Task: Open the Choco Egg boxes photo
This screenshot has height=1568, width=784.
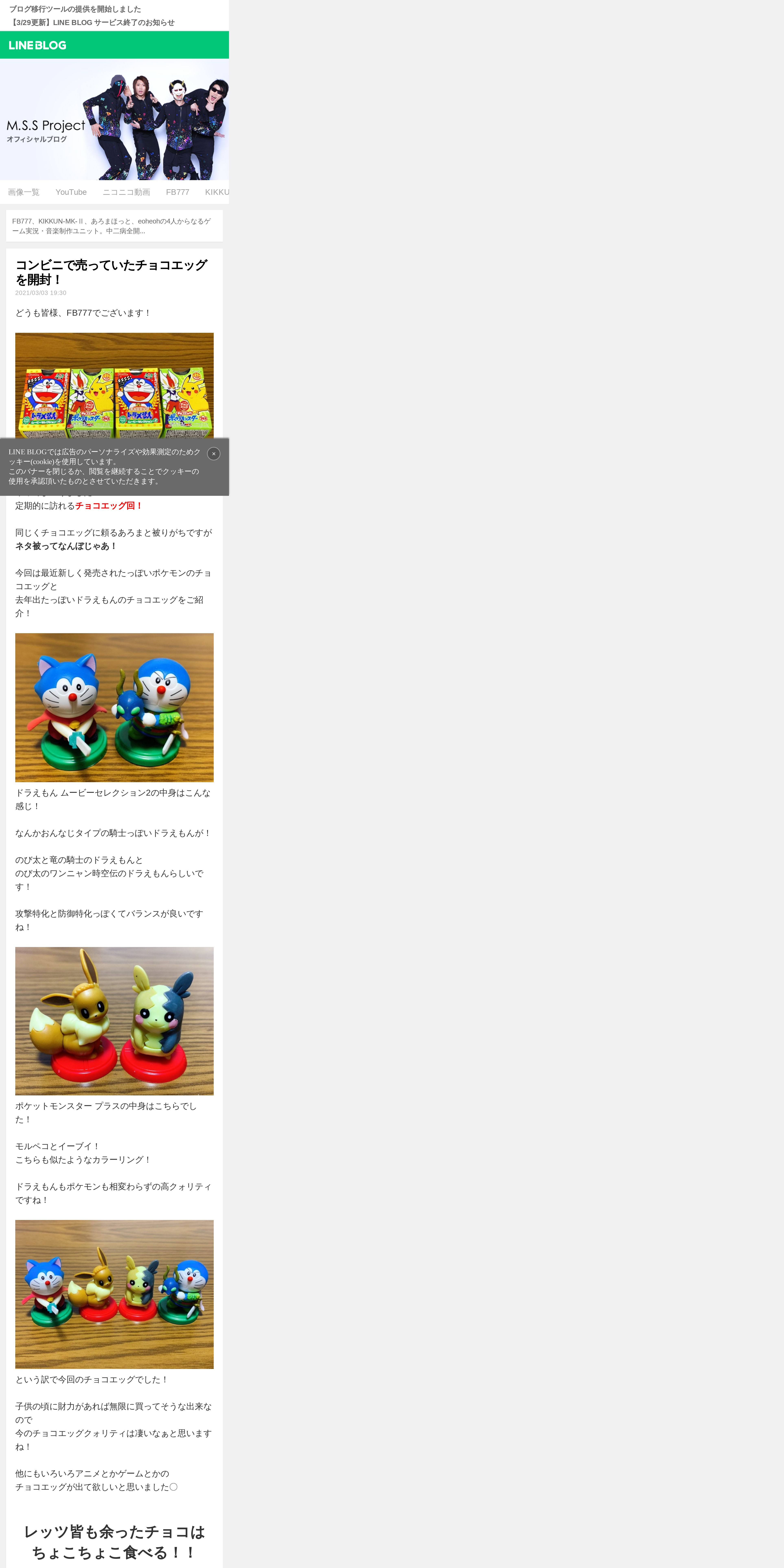Action: (114, 385)
